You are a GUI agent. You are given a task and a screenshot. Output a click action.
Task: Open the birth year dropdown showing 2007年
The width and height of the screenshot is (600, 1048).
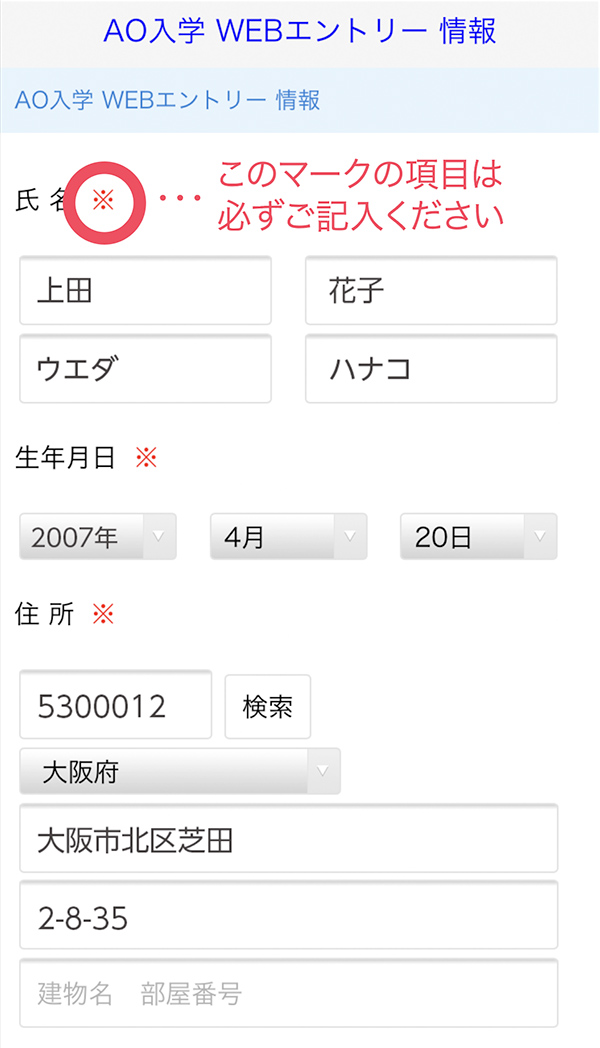[98, 536]
